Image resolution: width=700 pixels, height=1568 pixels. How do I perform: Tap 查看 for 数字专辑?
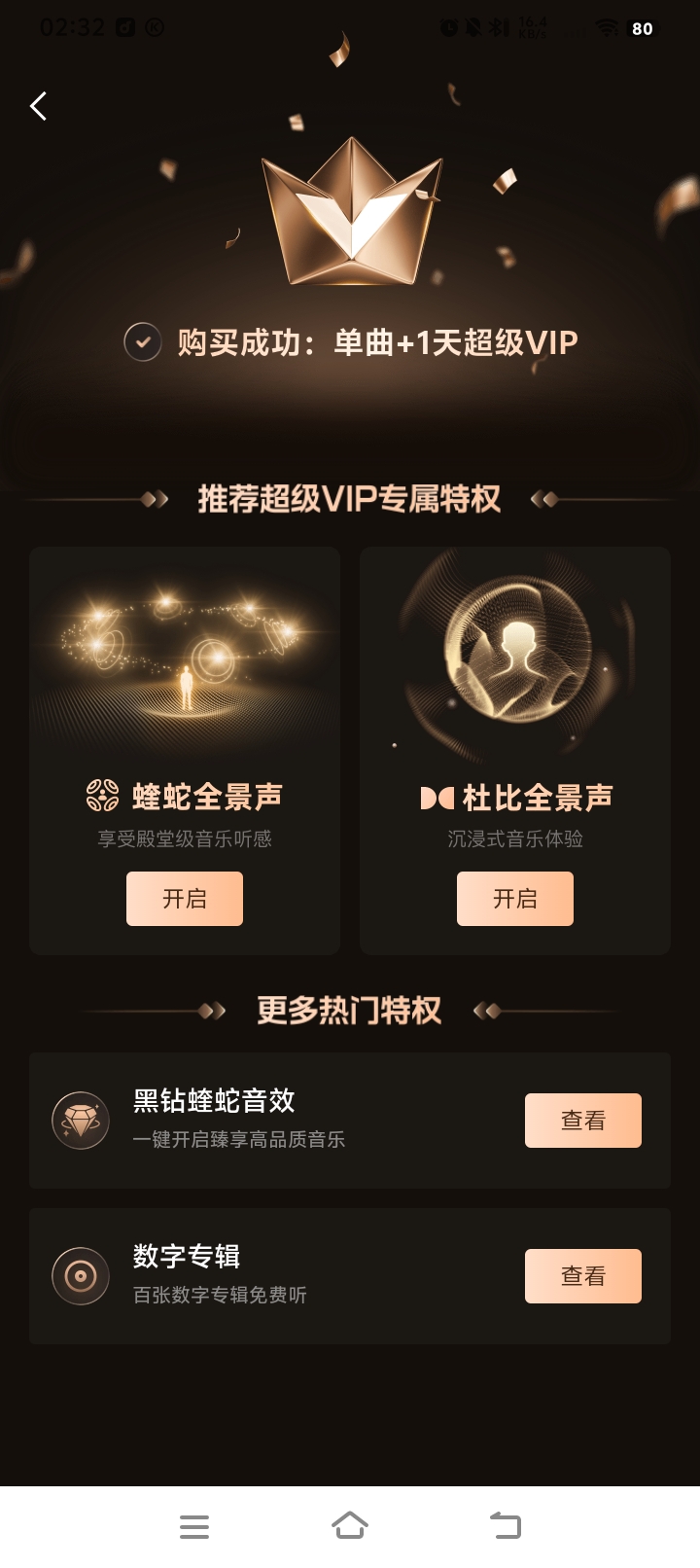[583, 1276]
